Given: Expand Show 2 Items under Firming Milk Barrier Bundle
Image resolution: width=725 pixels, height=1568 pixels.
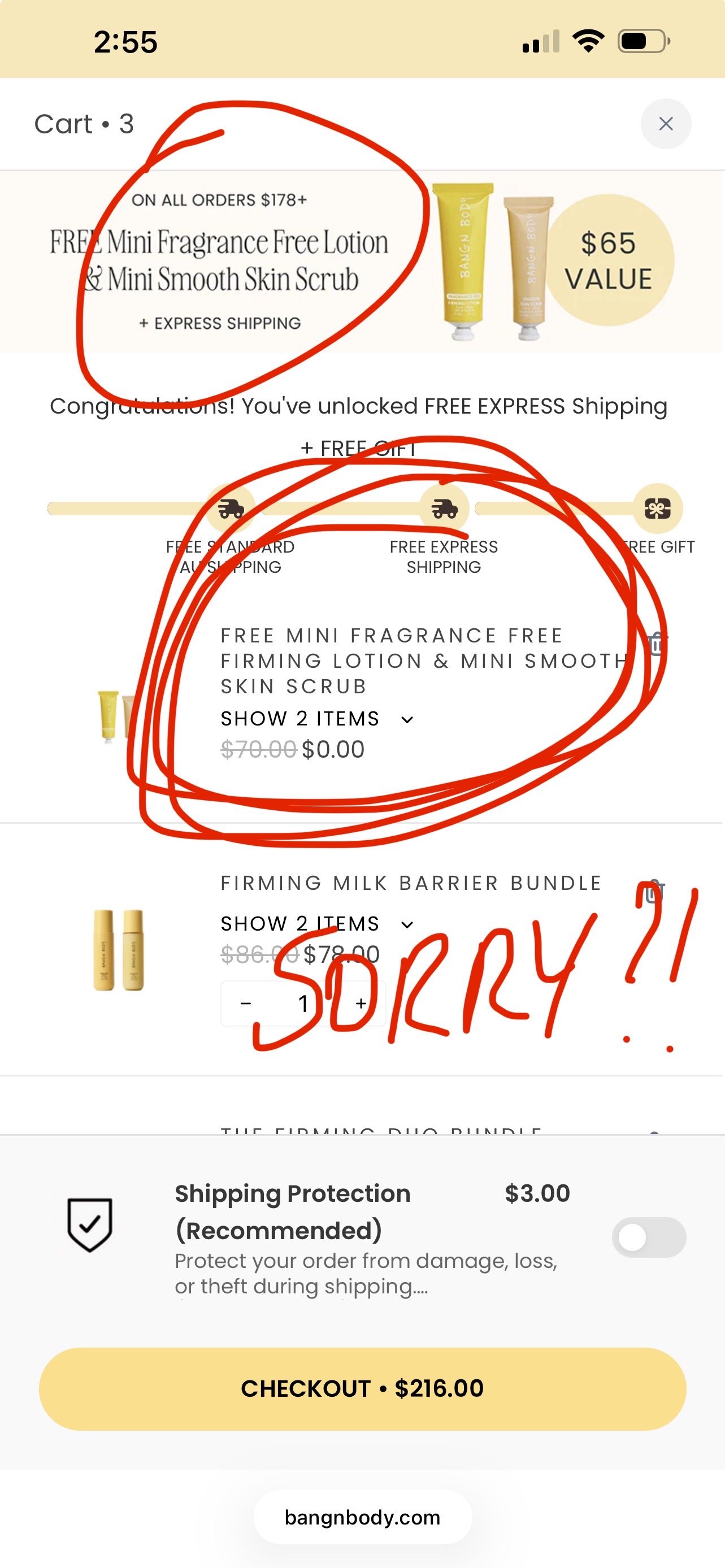Looking at the screenshot, I should point(316,924).
